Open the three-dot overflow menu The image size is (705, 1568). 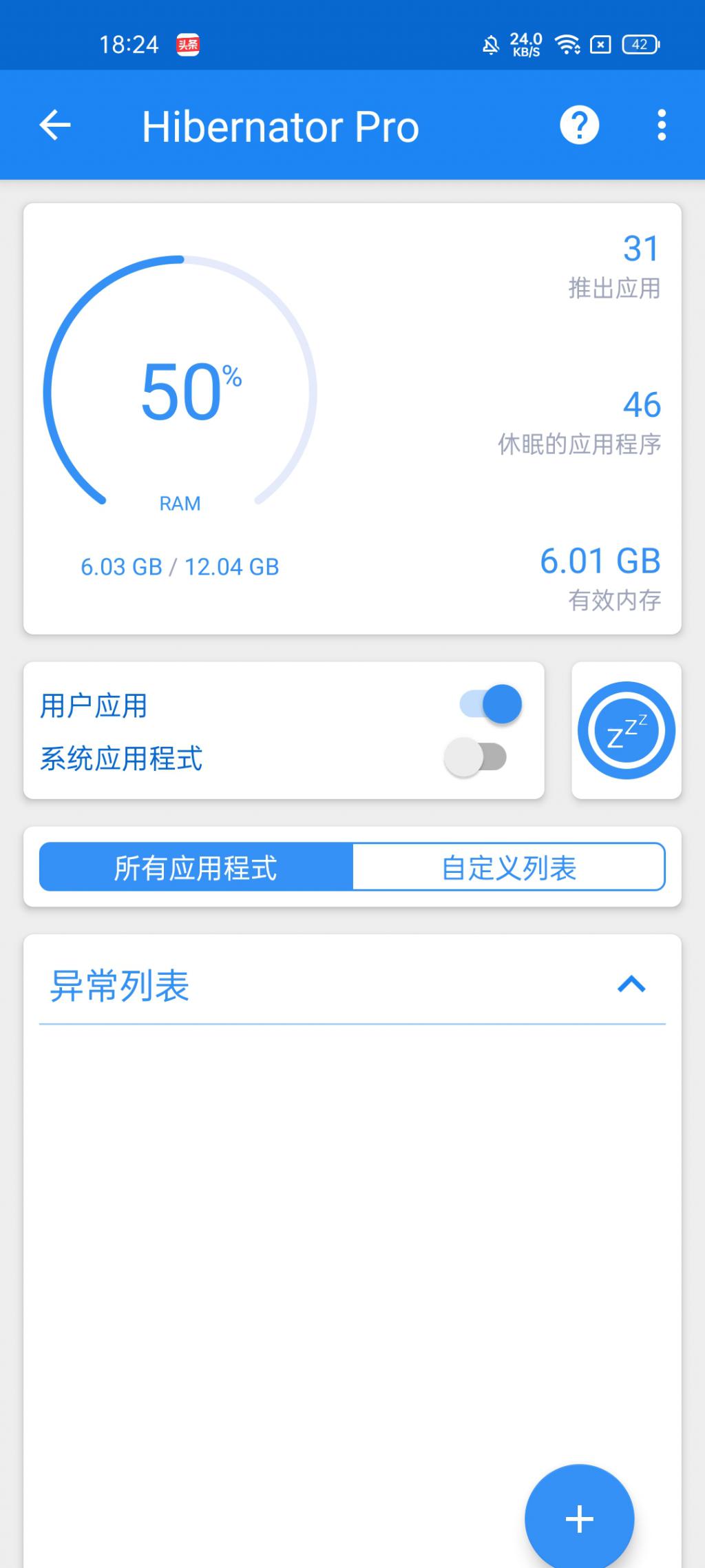click(661, 125)
